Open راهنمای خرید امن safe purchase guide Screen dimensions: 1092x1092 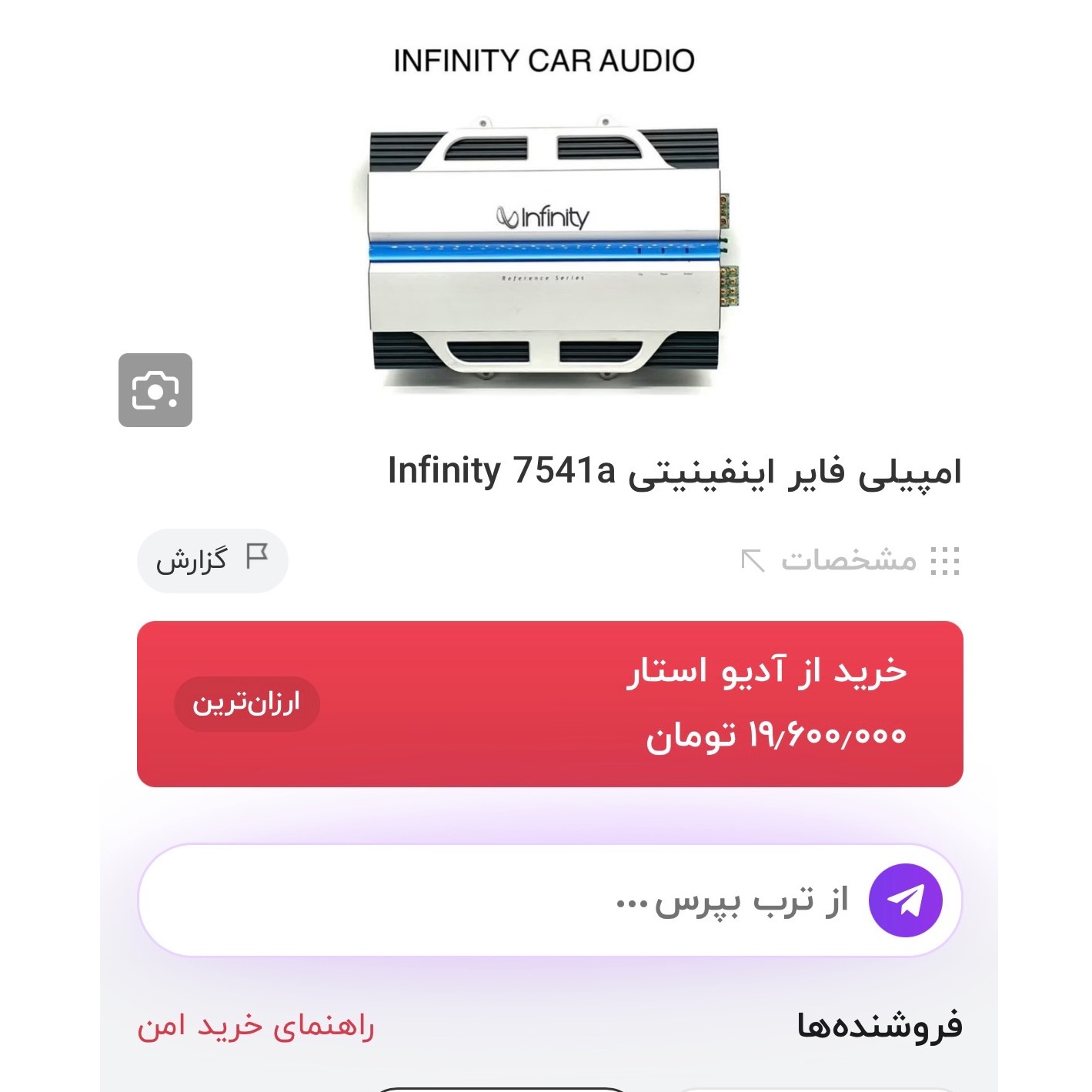(255, 1027)
